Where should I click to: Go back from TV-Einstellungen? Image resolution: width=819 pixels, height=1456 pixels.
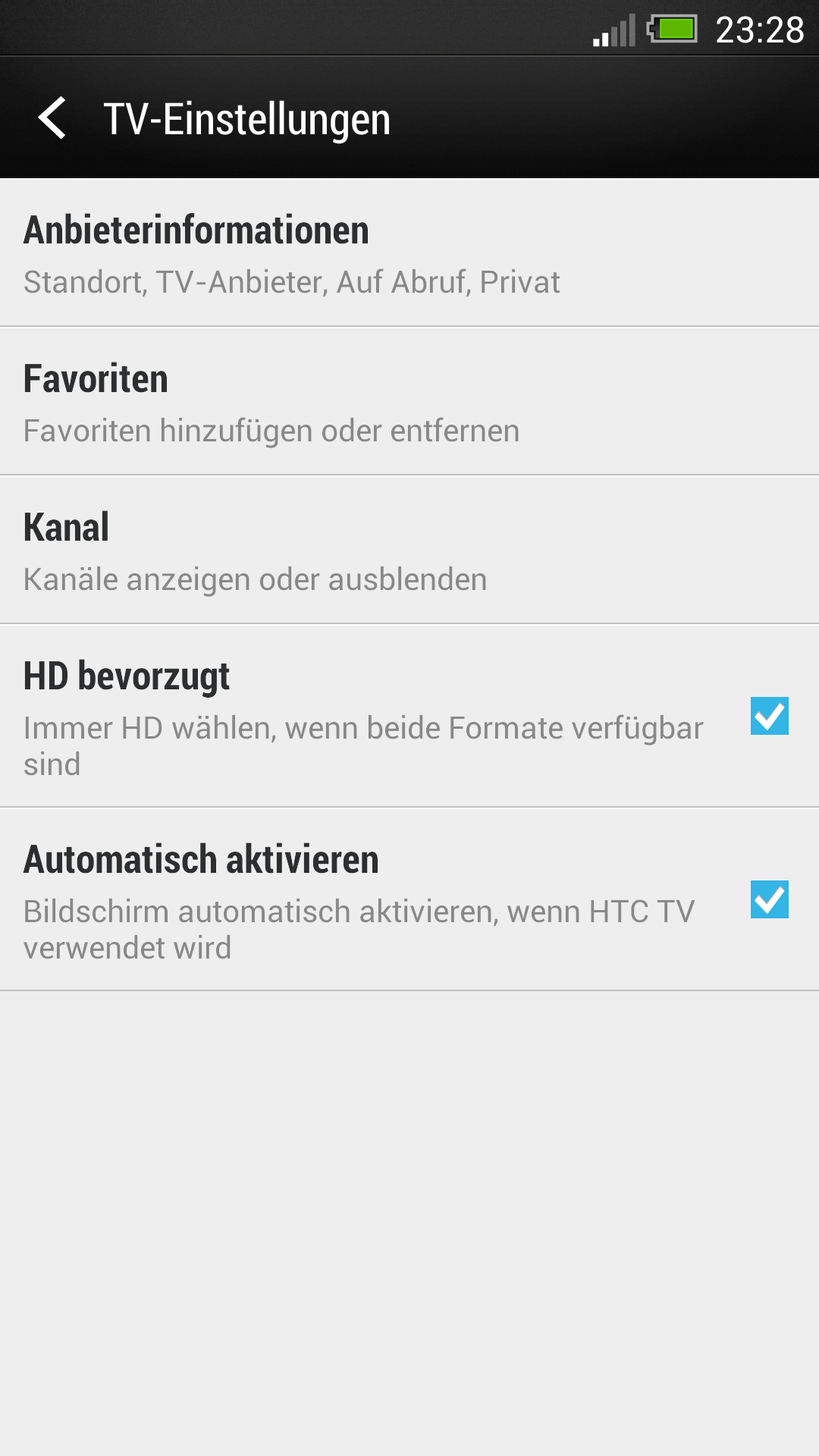(x=52, y=118)
